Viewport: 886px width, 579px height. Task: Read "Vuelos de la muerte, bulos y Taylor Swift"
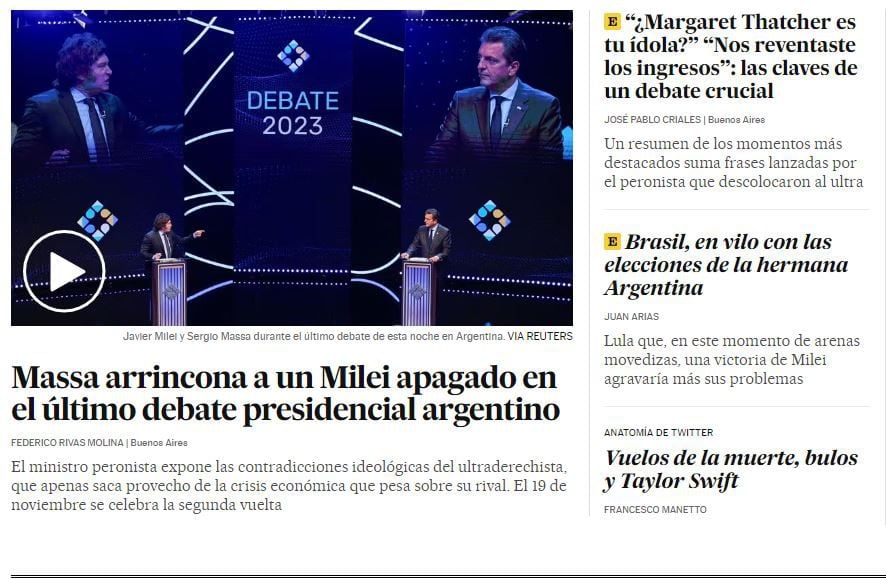pyautogui.click(x=730, y=469)
